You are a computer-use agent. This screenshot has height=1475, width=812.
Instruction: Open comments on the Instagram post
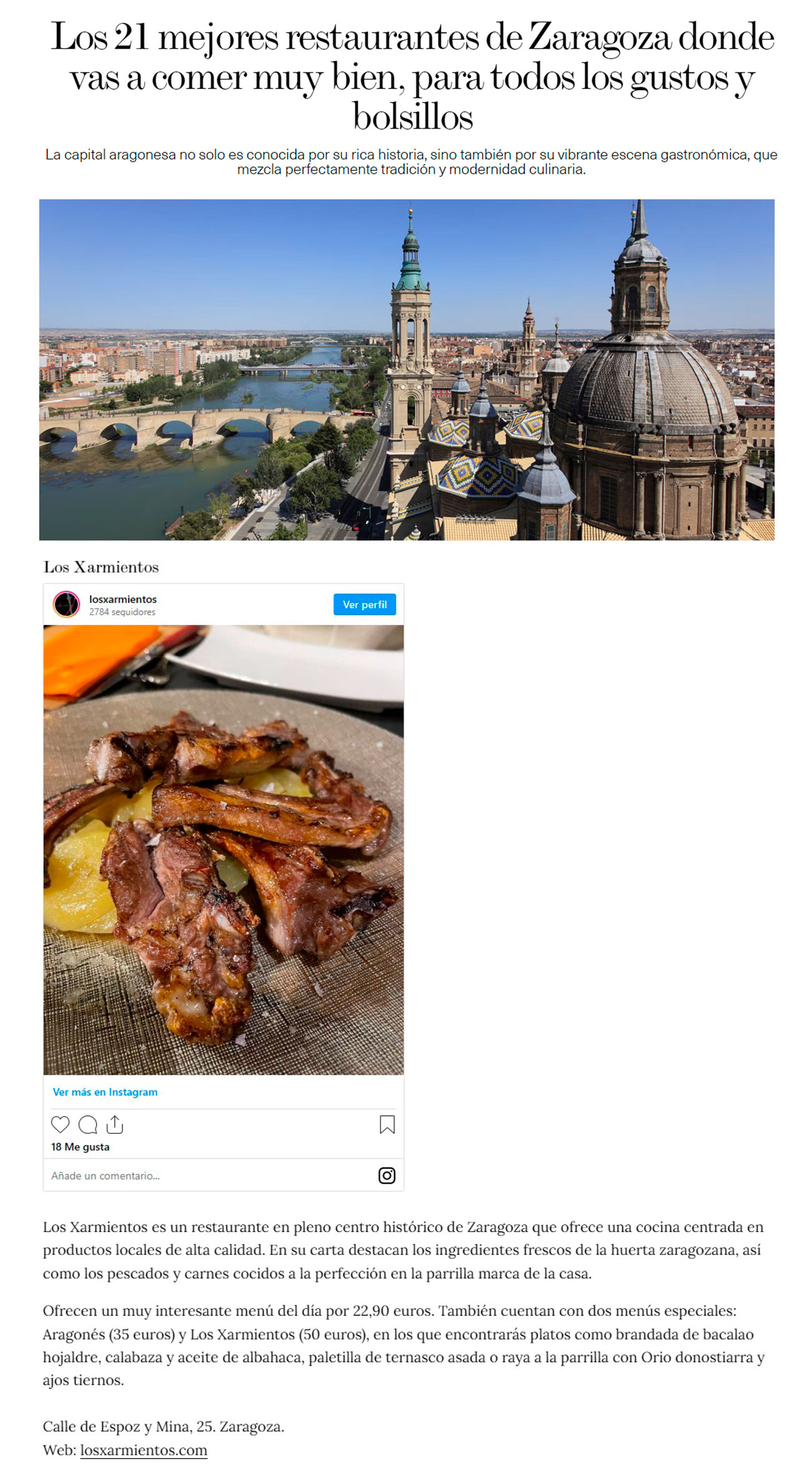point(87,1124)
